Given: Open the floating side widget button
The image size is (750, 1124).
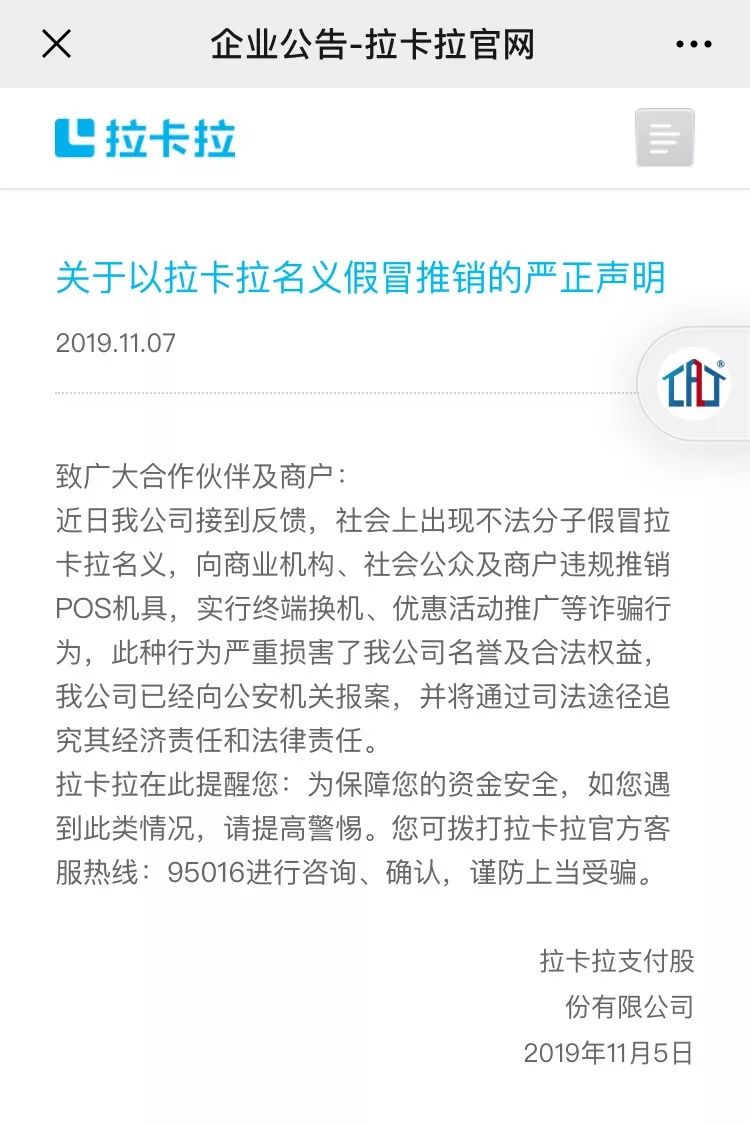Looking at the screenshot, I should point(694,383).
